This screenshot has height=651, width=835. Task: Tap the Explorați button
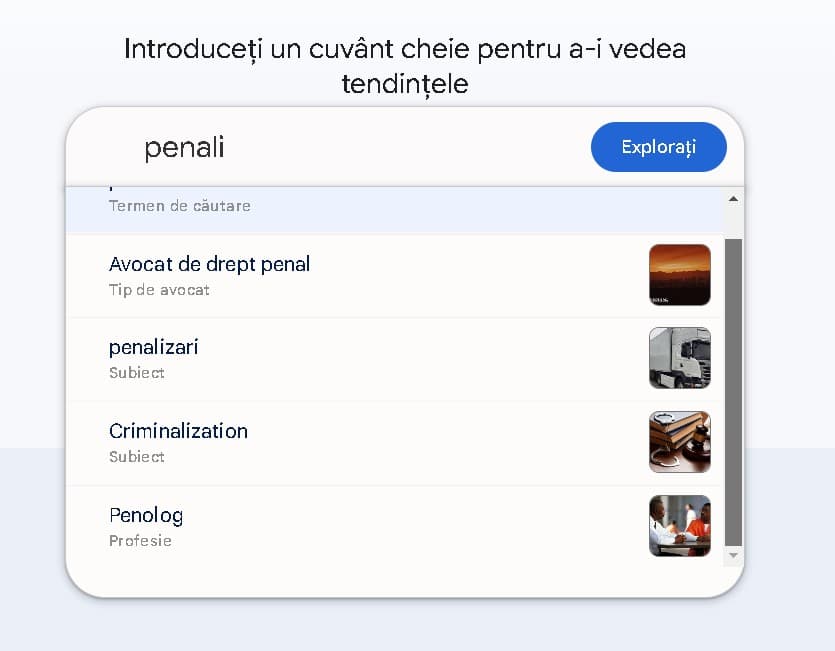[x=658, y=147]
